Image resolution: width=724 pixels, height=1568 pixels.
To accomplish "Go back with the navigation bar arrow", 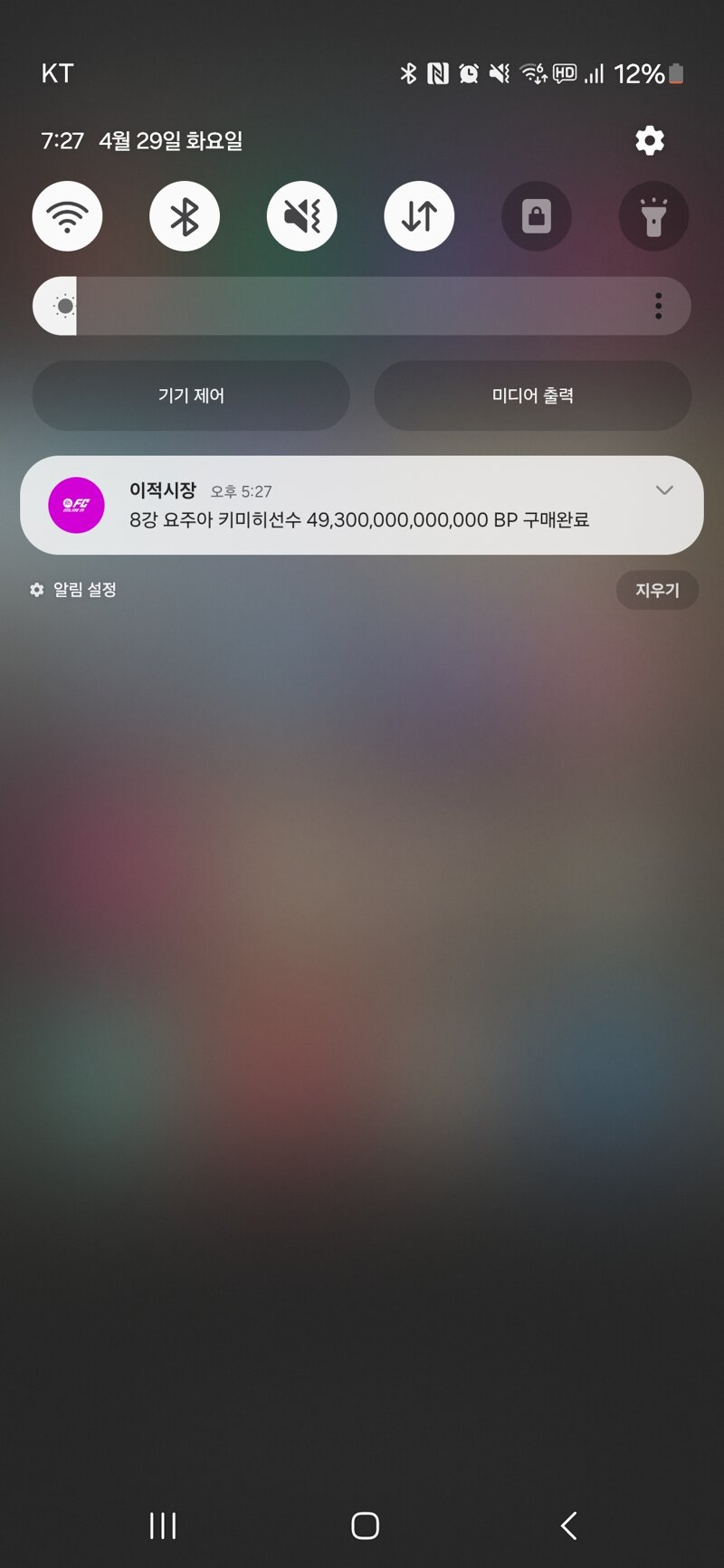I will pos(568,1525).
